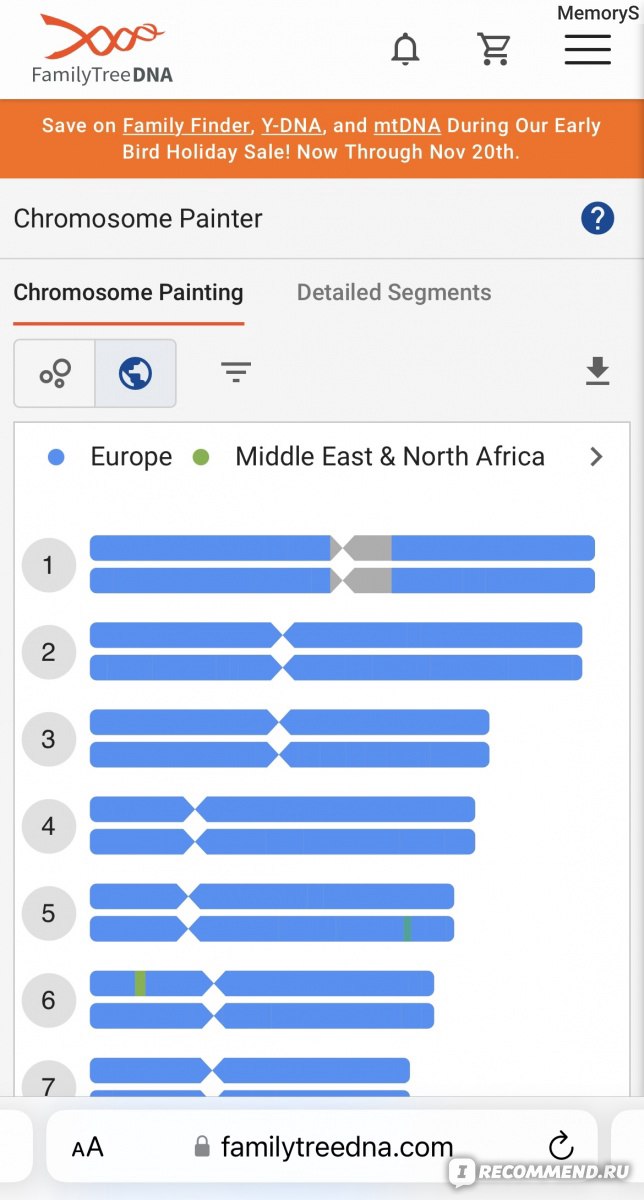
Task: Select the globe view toggle
Action: [135, 373]
